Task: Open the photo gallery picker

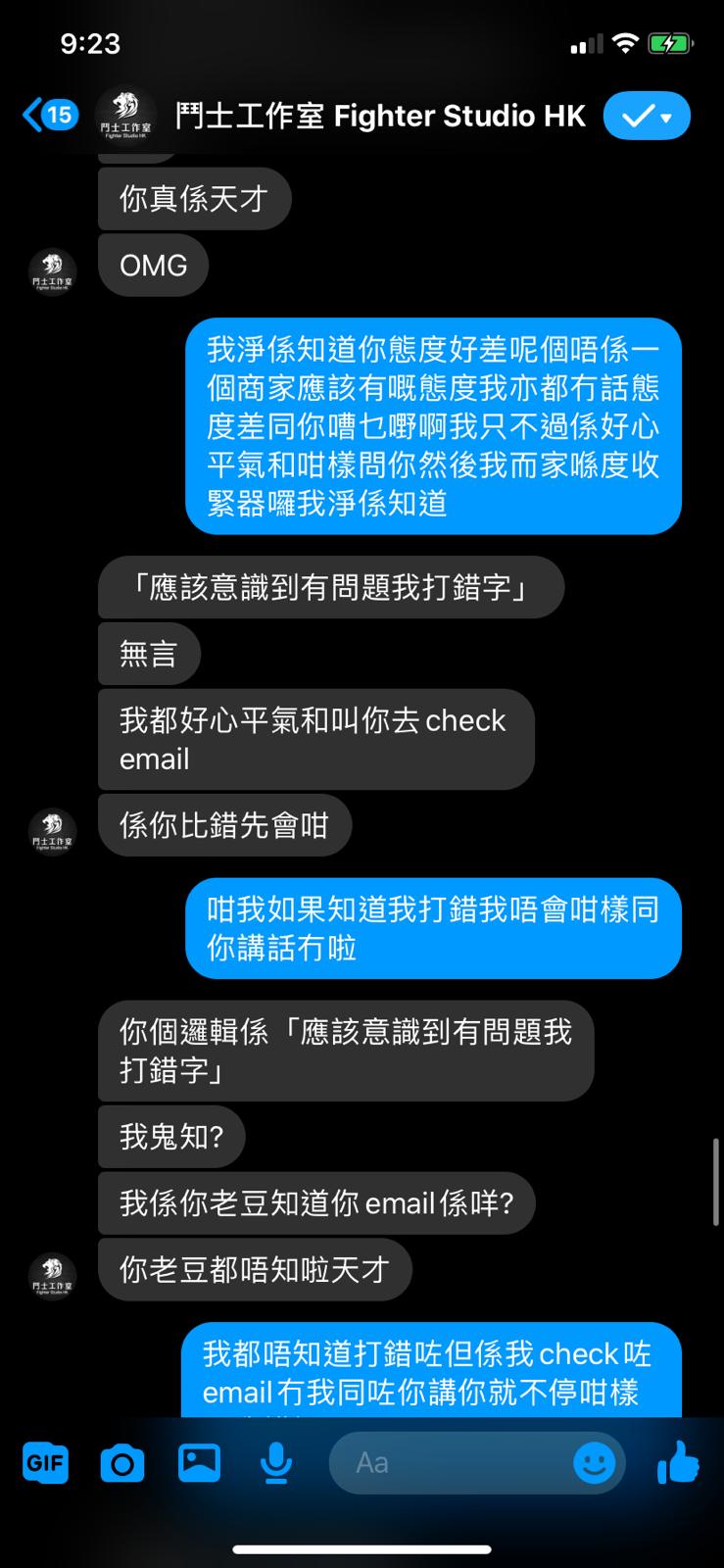Action: (199, 1463)
